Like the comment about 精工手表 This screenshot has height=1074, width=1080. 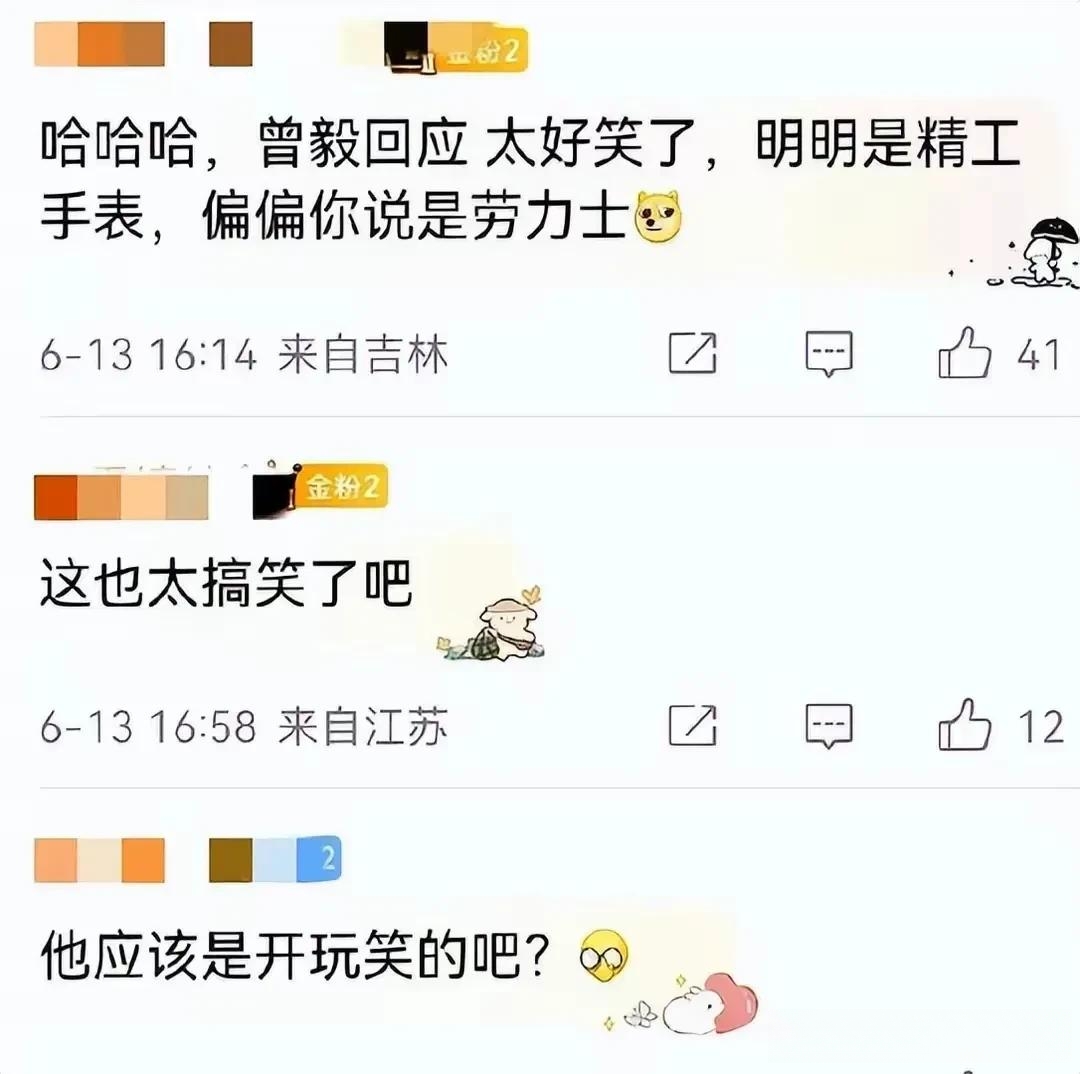965,354
